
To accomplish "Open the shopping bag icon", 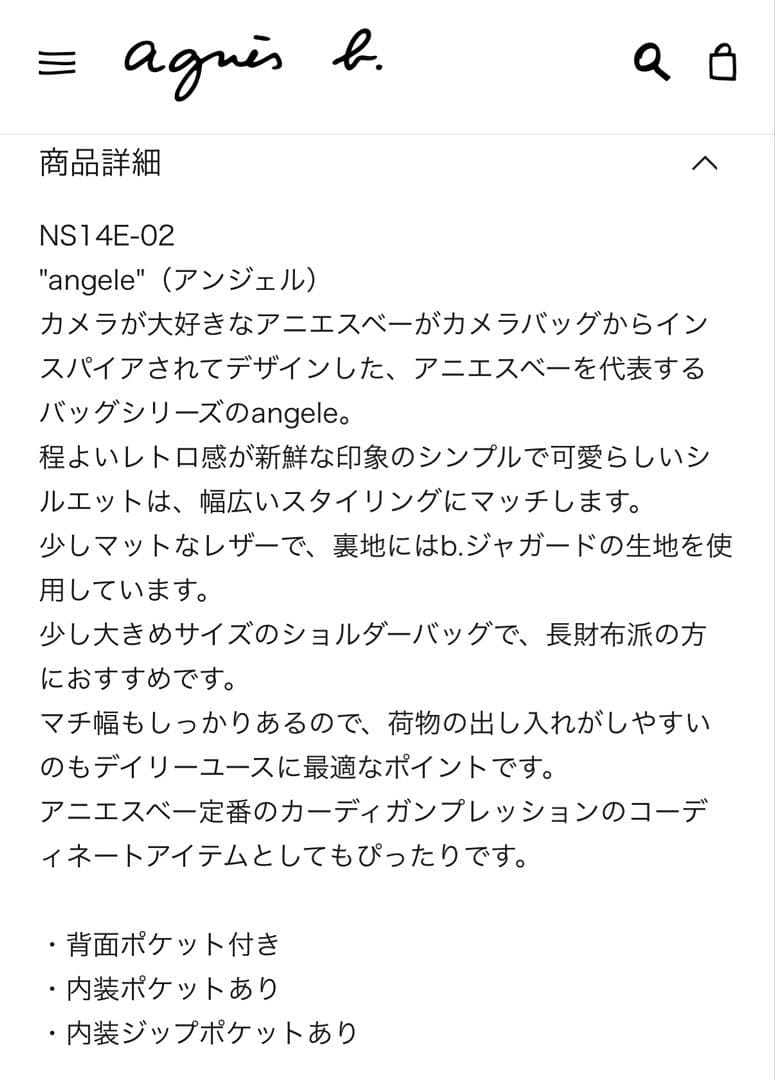I will [x=723, y=62].
